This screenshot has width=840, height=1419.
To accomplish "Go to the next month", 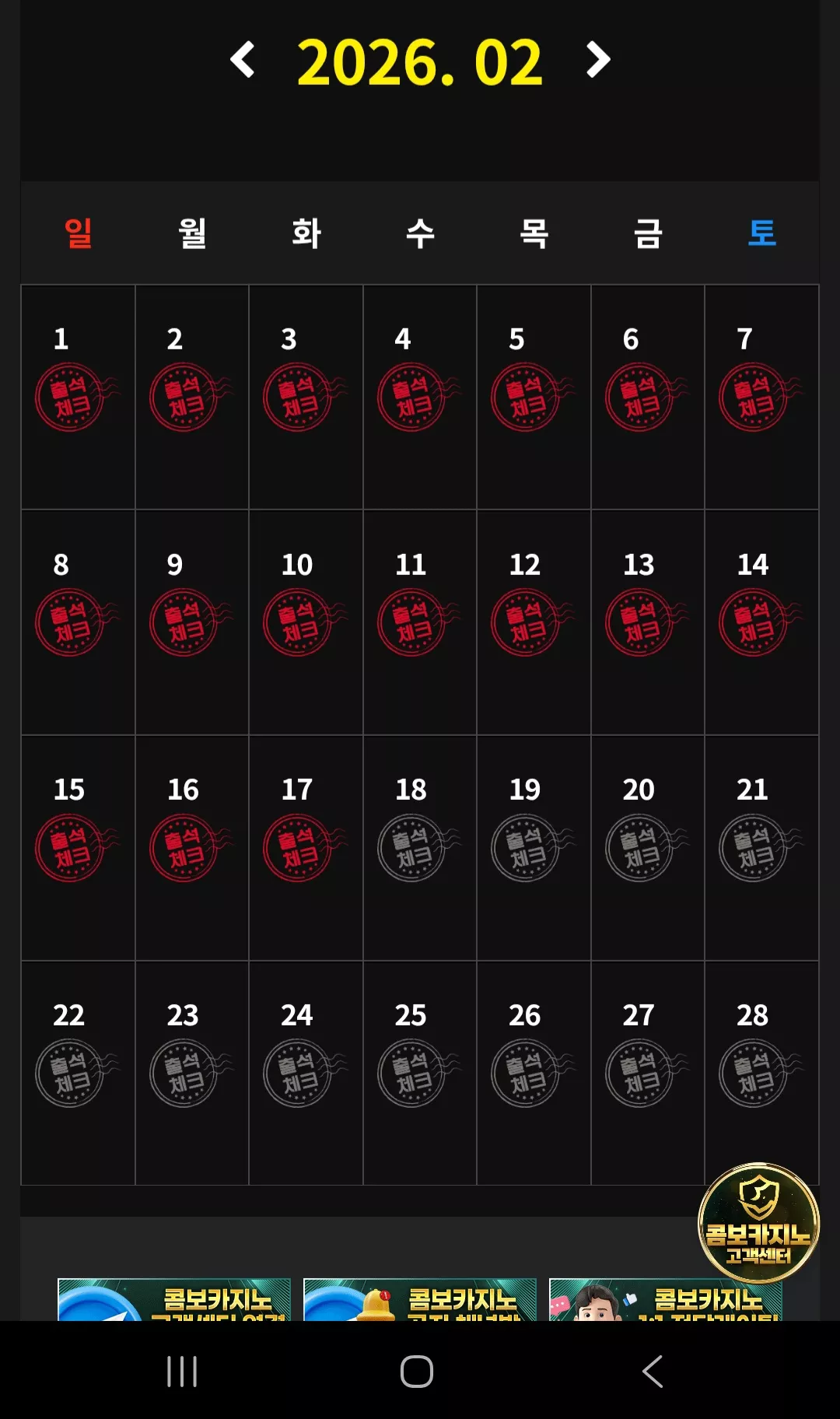I will [x=597, y=60].
